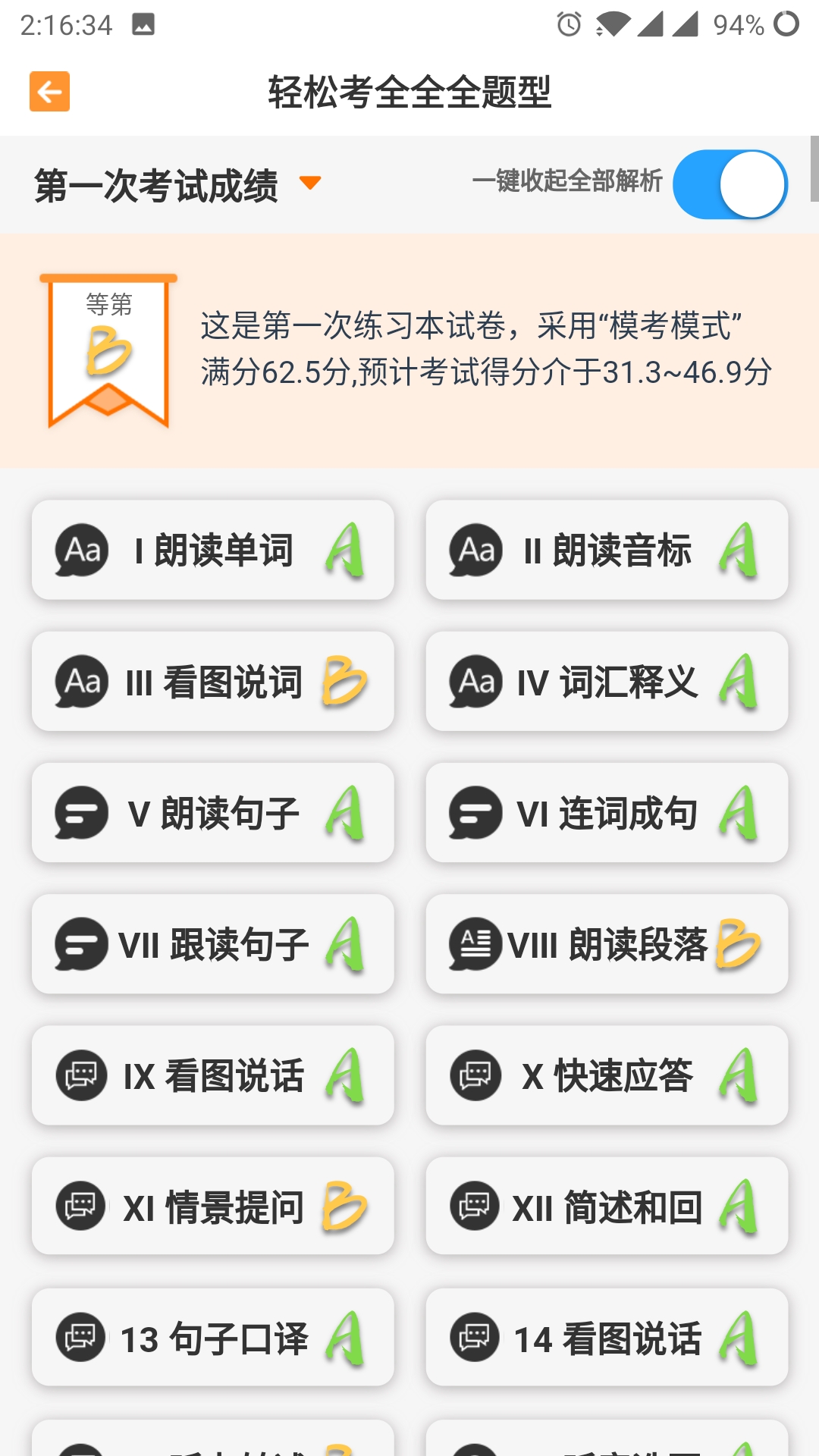The width and height of the screenshot is (819, 1456).
Task: Toggle the 一键收起全部解析 switch
Action: point(730,184)
